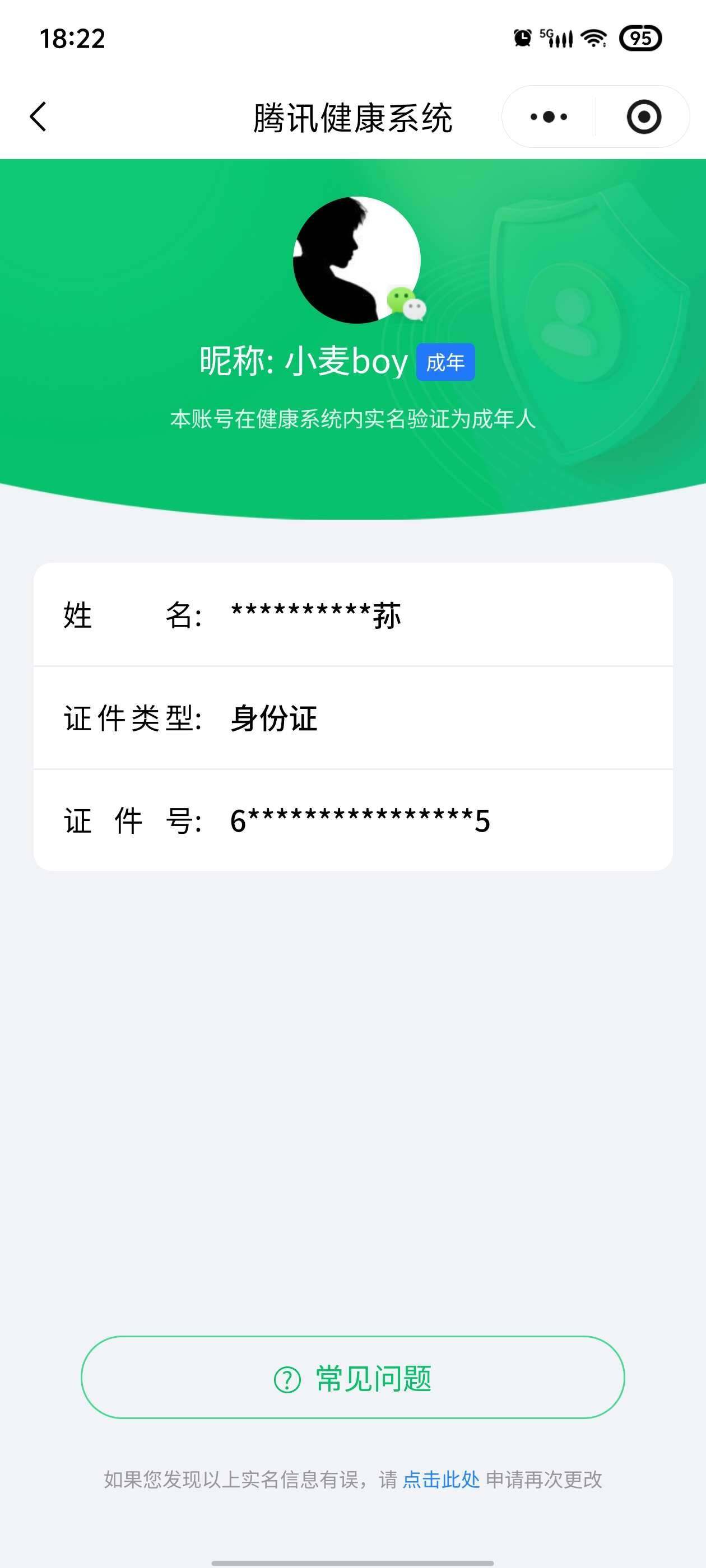Tap the blue 成年 adult status badge
The height and width of the screenshot is (1568, 706).
[444, 362]
